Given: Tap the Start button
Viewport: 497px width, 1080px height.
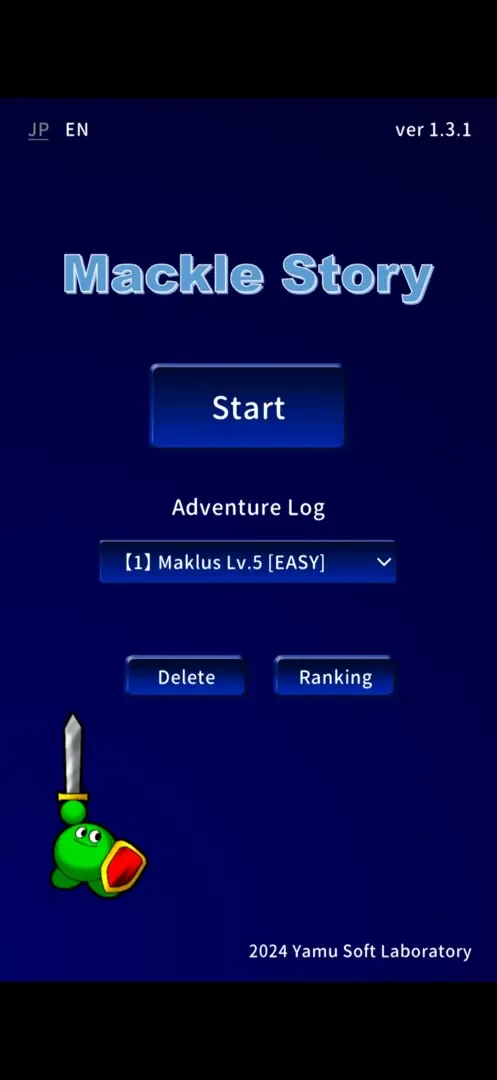Looking at the screenshot, I should [247, 406].
